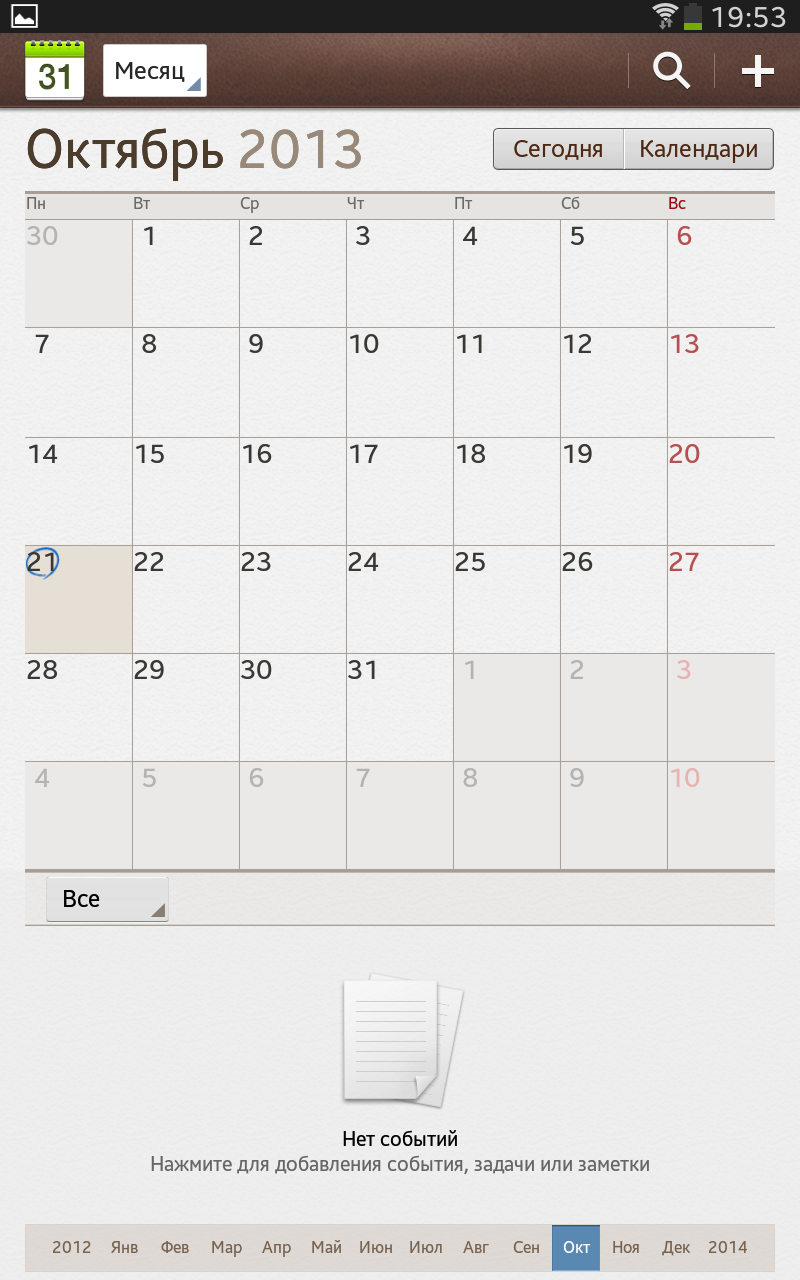Open the Месяц view dropdown
Viewport: 800px width, 1280px height.
155,71
